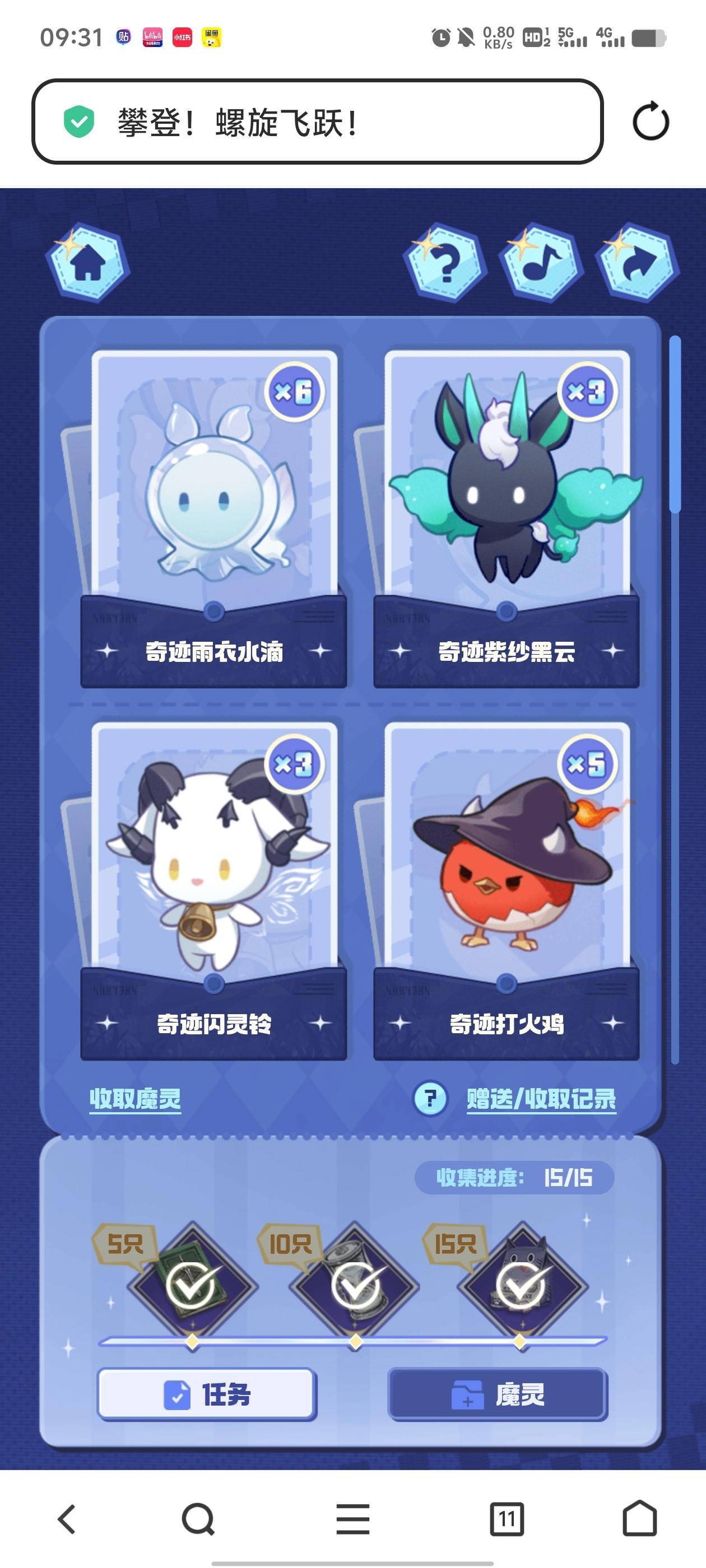Screen dimensions: 706x1568
Task: Reload the page with the refresh icon
Action: (x=650, y=121)
